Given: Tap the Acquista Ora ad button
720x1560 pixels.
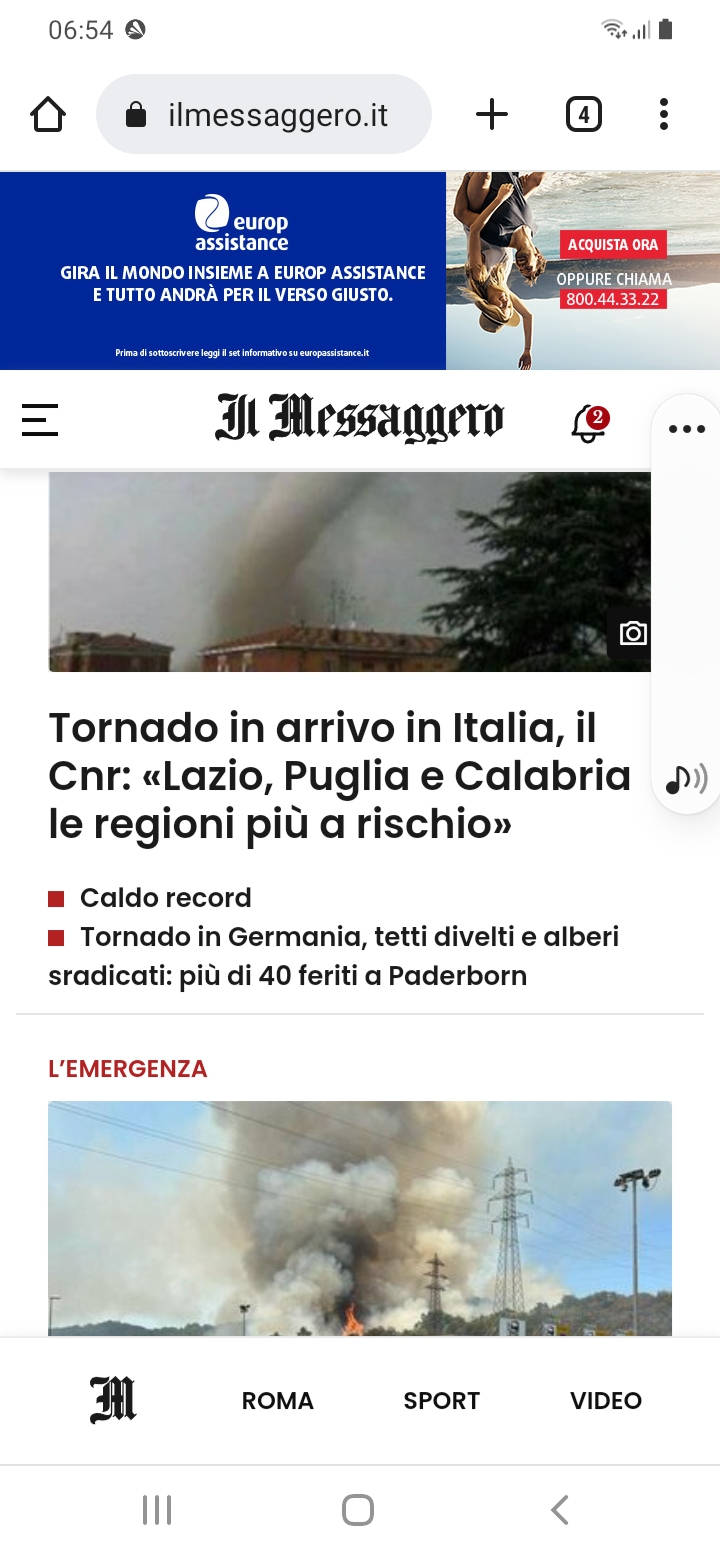Looking at the screenshot, I should pos(613,245).
